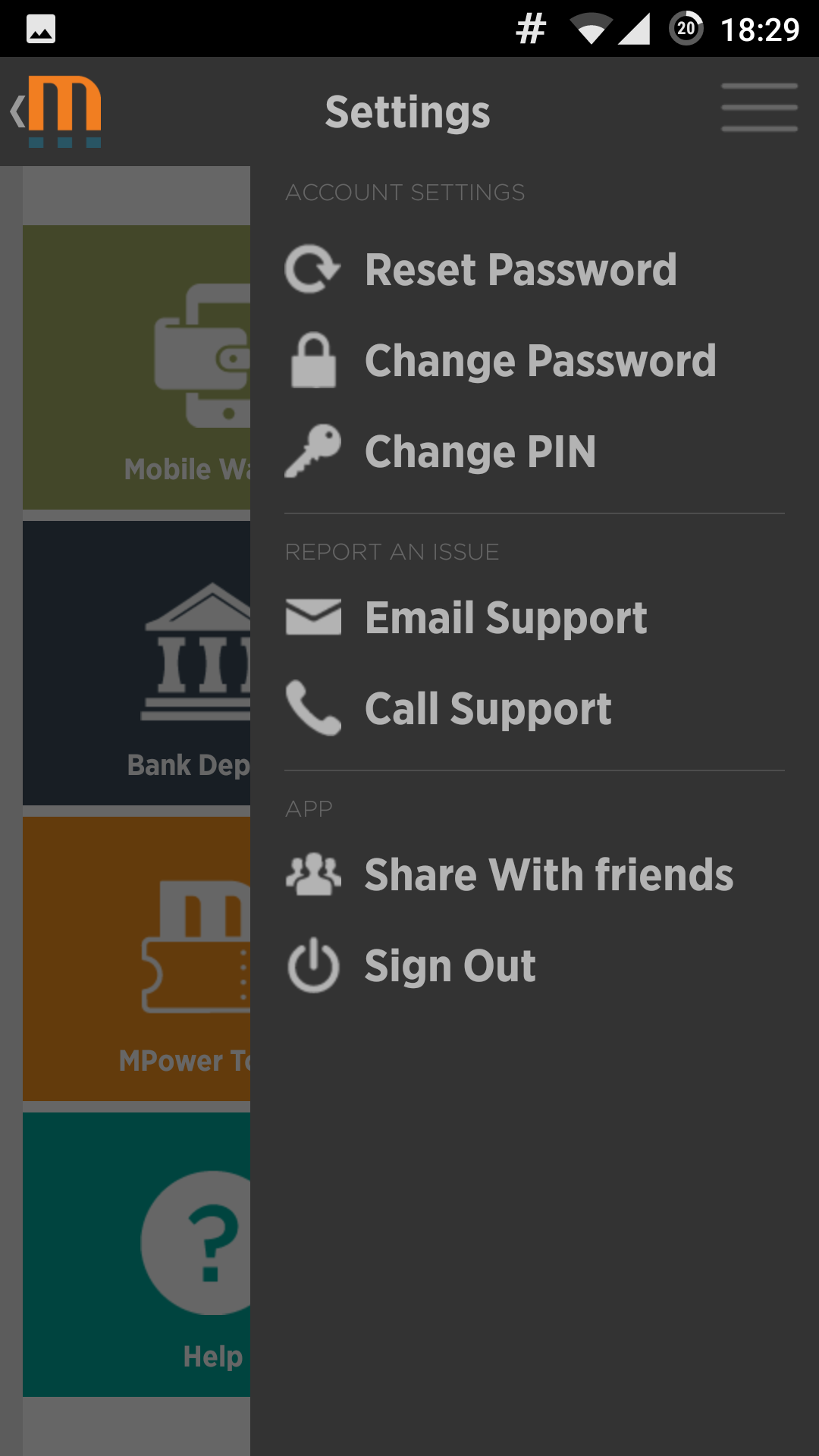
Task: Close the settings drawer via hamburger icon
Action: 758,108
